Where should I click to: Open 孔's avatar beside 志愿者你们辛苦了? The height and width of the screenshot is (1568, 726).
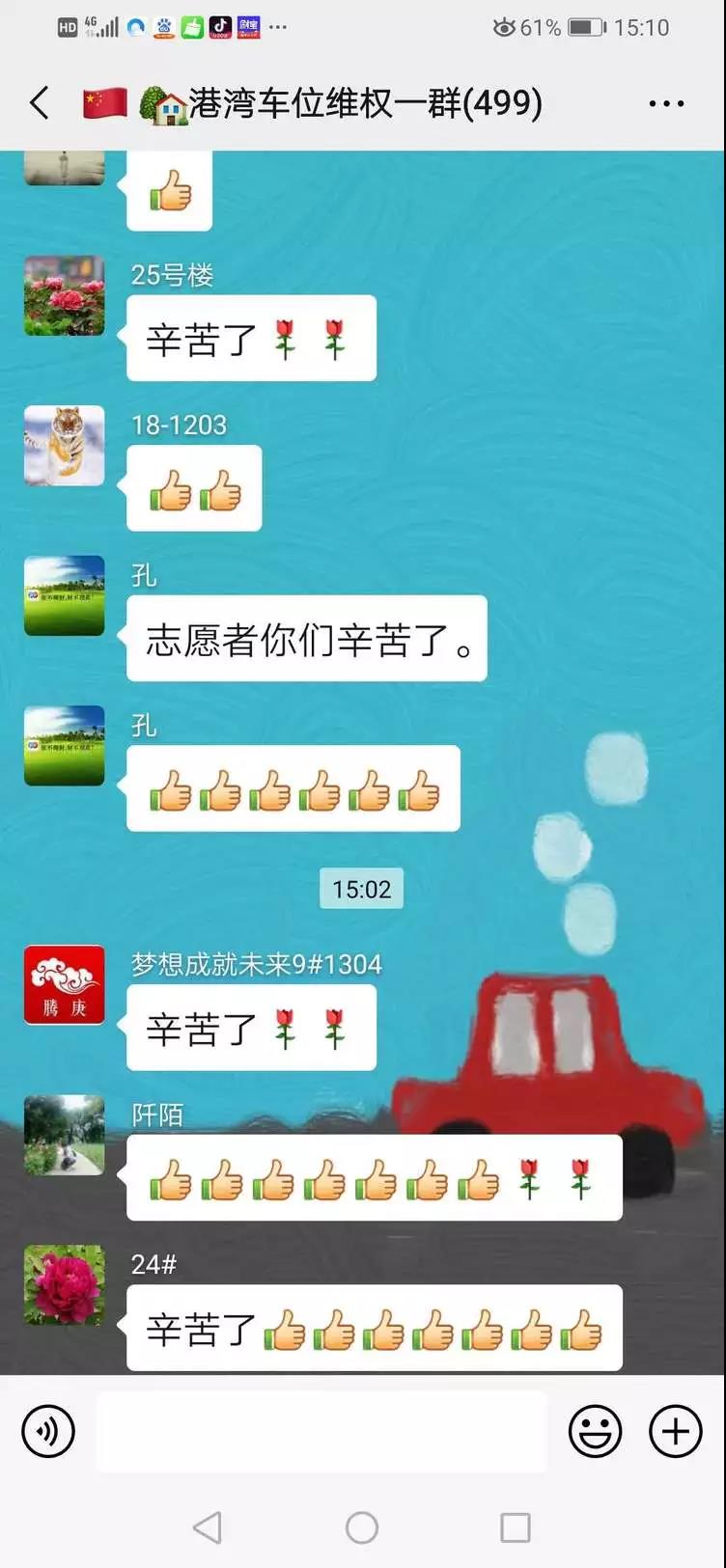pyautogui.click(x=65, y=595)
